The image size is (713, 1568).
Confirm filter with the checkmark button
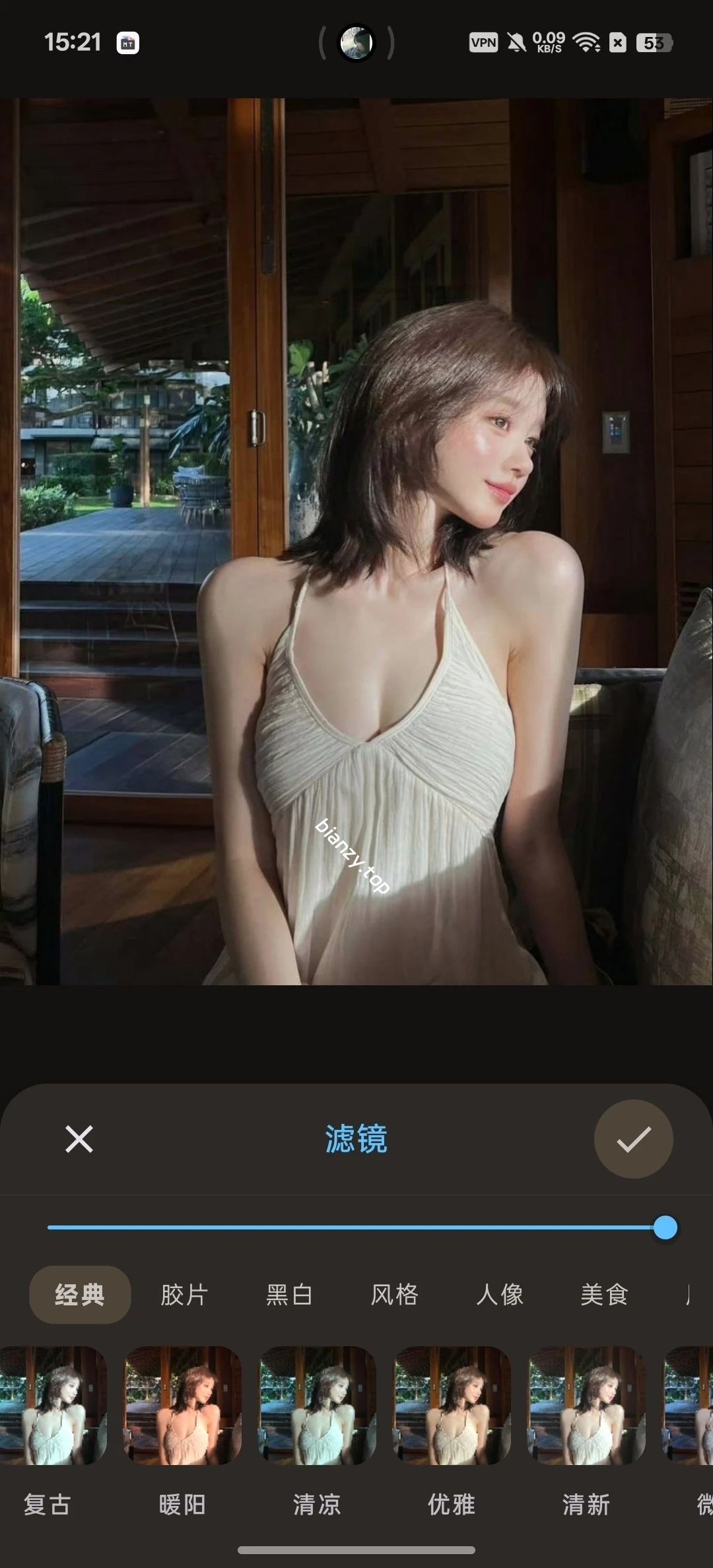tap(632, 1140)
